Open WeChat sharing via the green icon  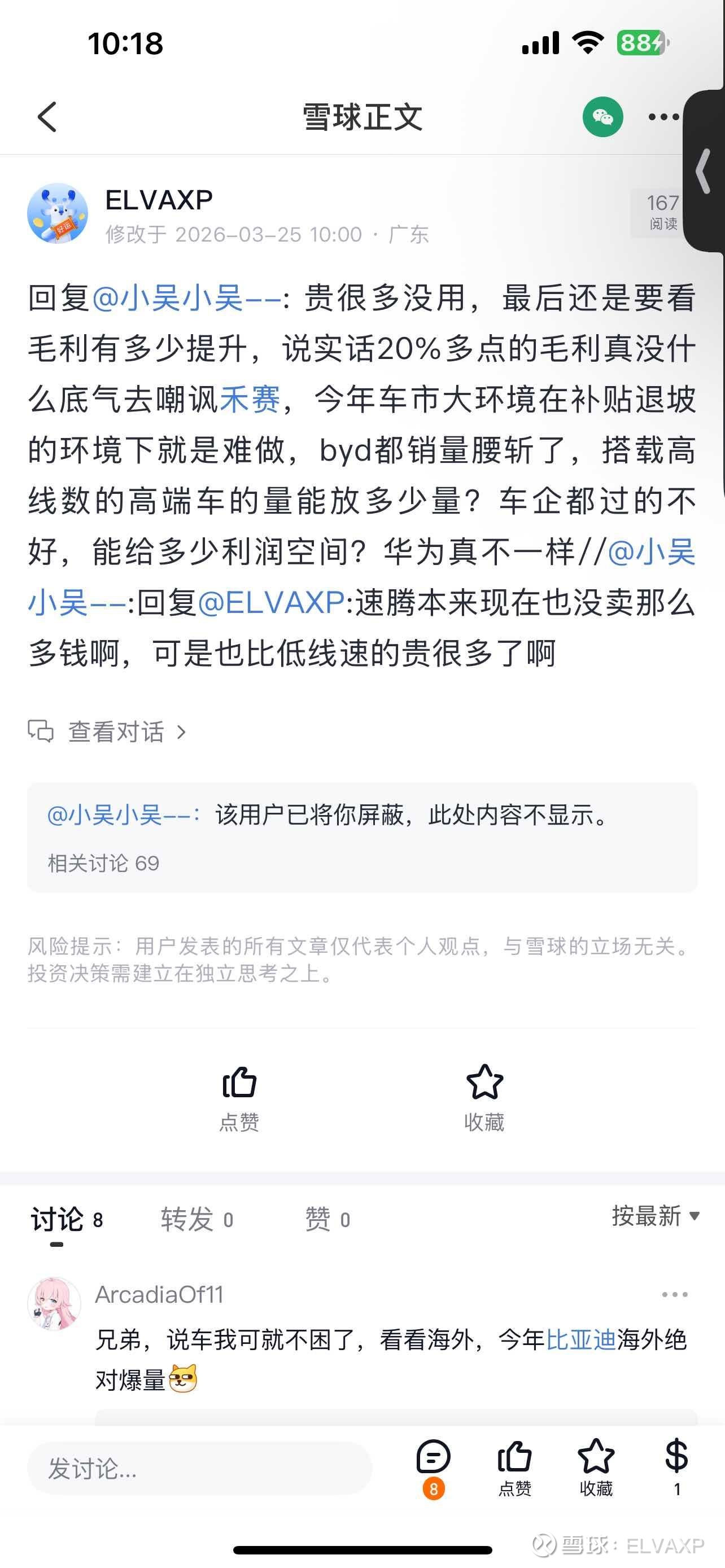(x=602, y=117)
